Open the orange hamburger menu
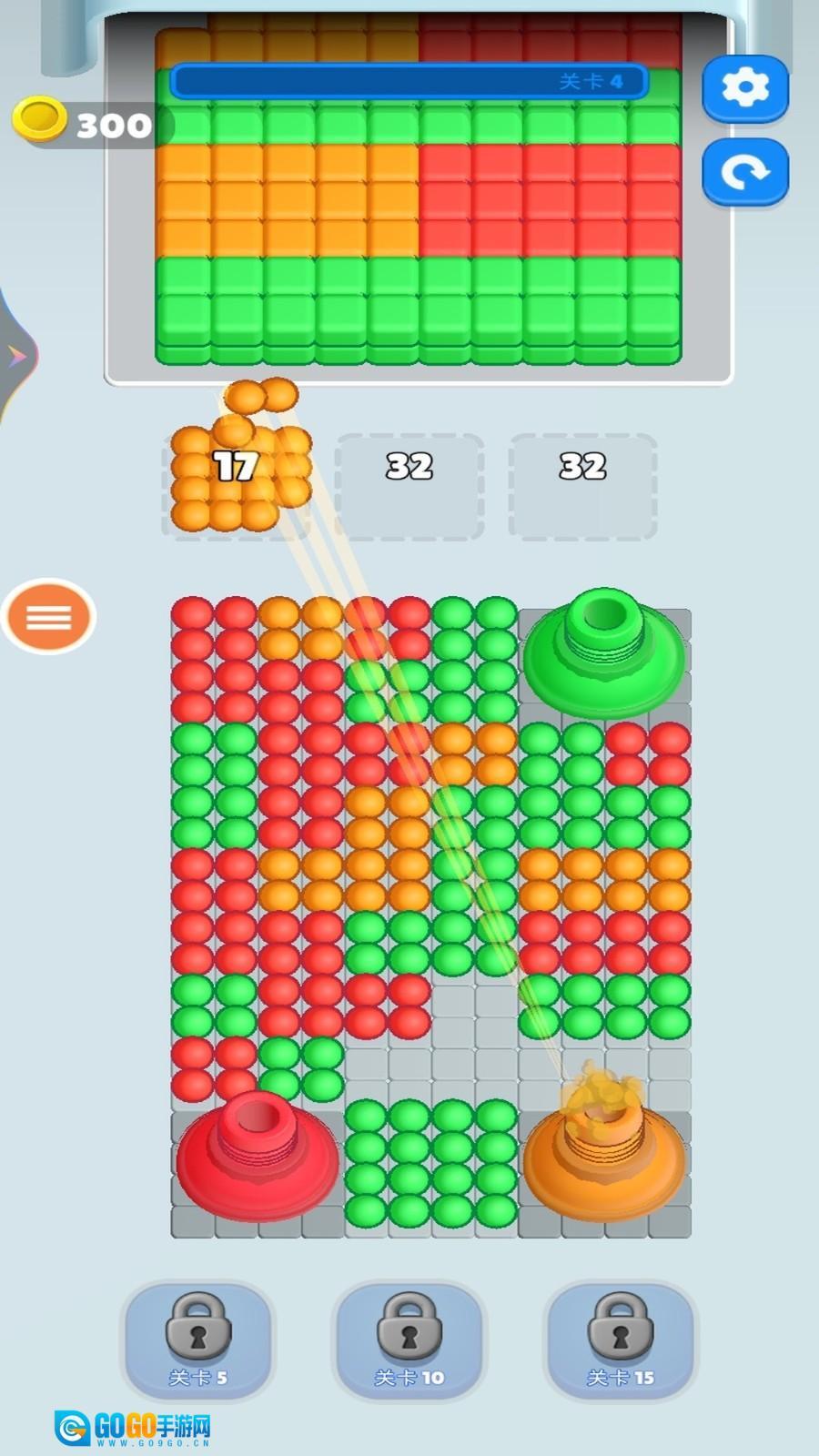Viewport: 819px width, 1456px height. 50,617
